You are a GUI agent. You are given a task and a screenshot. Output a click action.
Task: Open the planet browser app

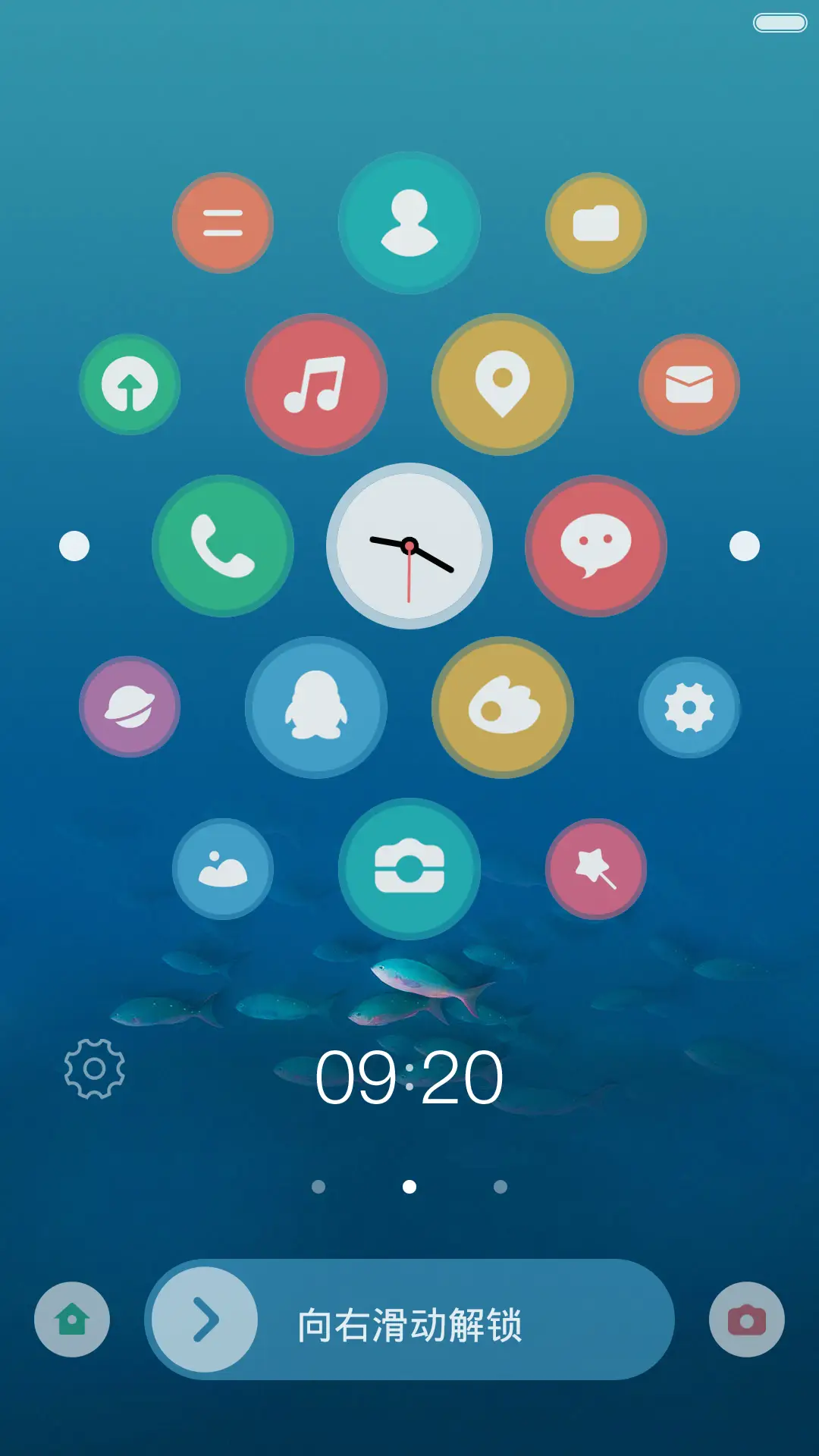130,708
